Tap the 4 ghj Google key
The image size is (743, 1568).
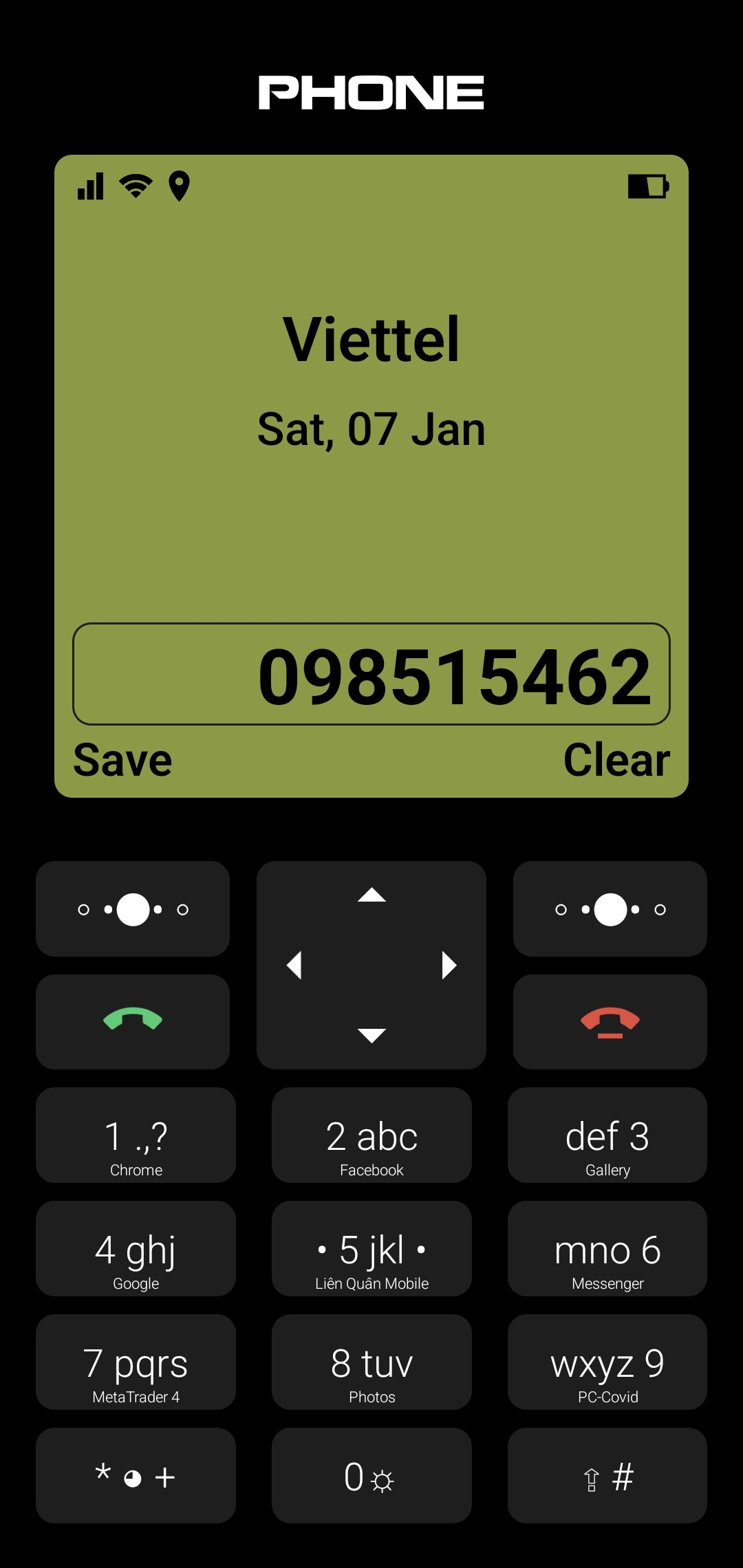[136, 1248]
